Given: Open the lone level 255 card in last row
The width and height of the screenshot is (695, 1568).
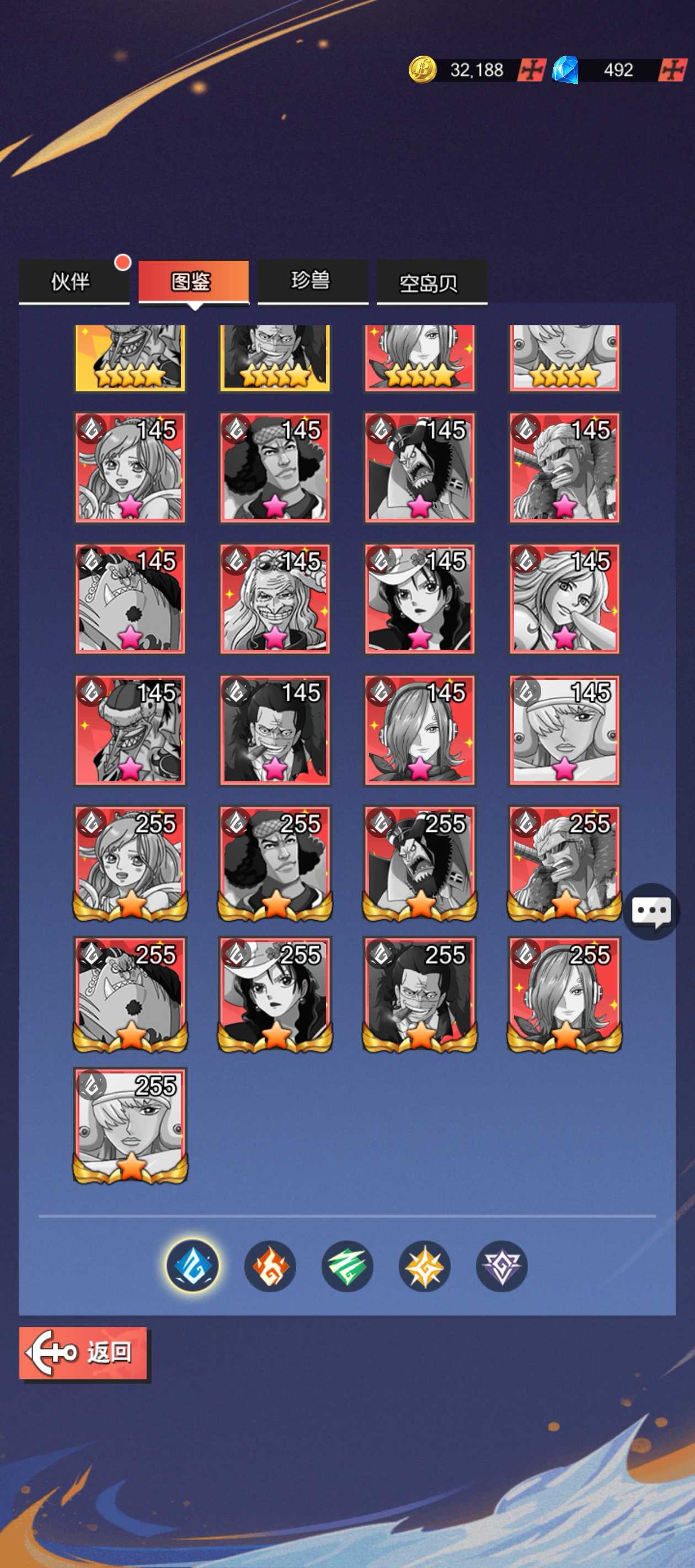Looking at the screenshot, I should coord(130,1125).
